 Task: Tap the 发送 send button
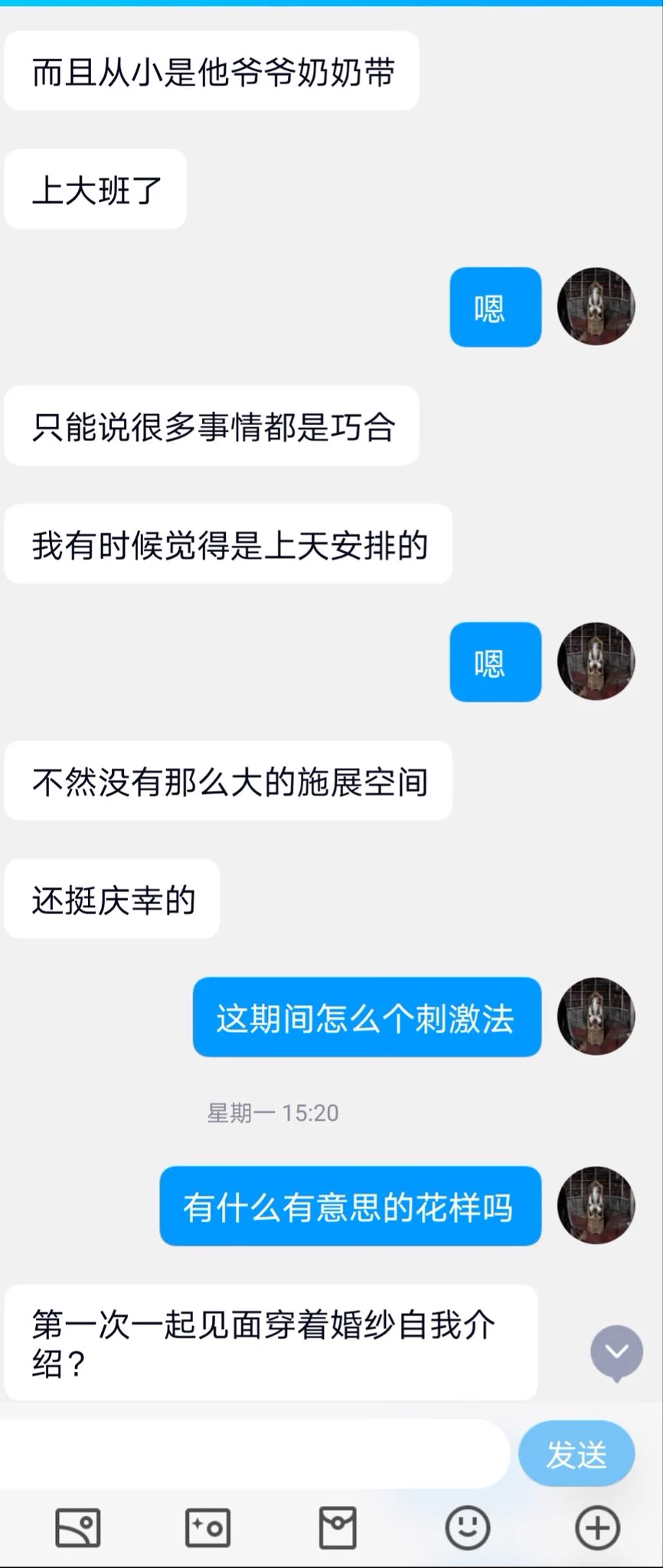576,1454
